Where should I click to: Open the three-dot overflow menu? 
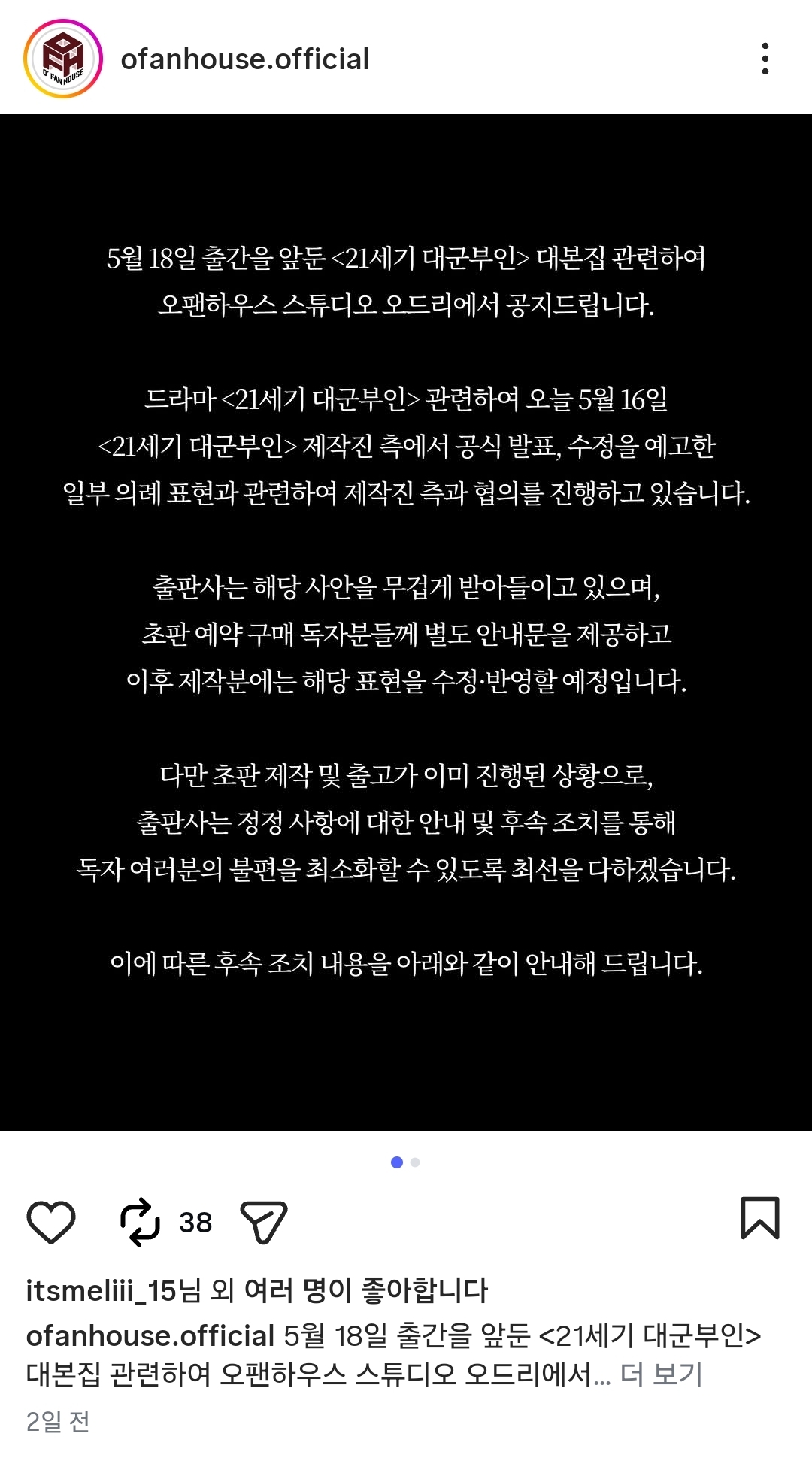(765, 59)
